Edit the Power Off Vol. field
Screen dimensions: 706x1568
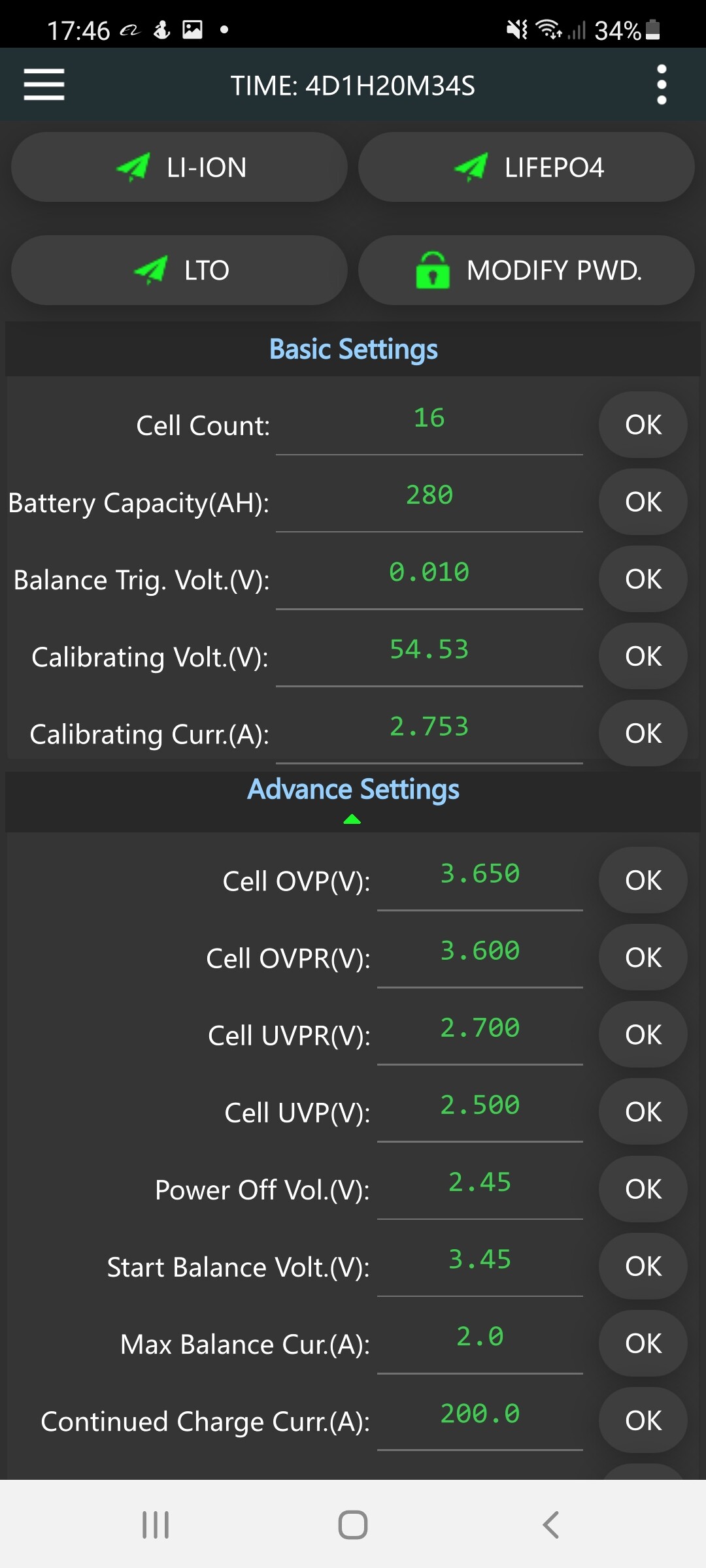coord(480,1188)
